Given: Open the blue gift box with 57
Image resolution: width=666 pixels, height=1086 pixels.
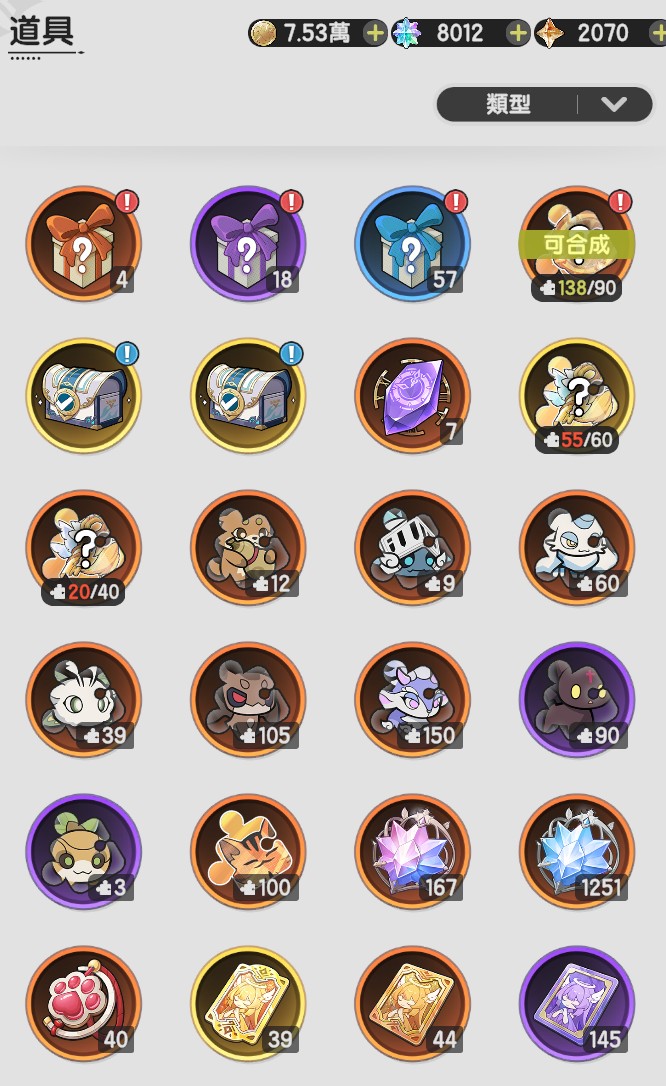Looking at the screenshot, I should point(412,243).
